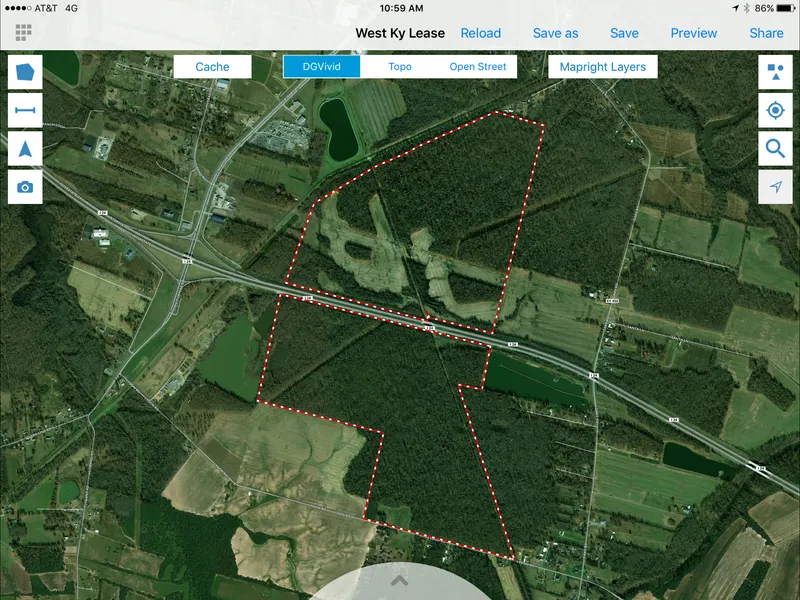Select the polygon drawing tool
Viewport: 800px width, 600px height.
tap(25, 73)
